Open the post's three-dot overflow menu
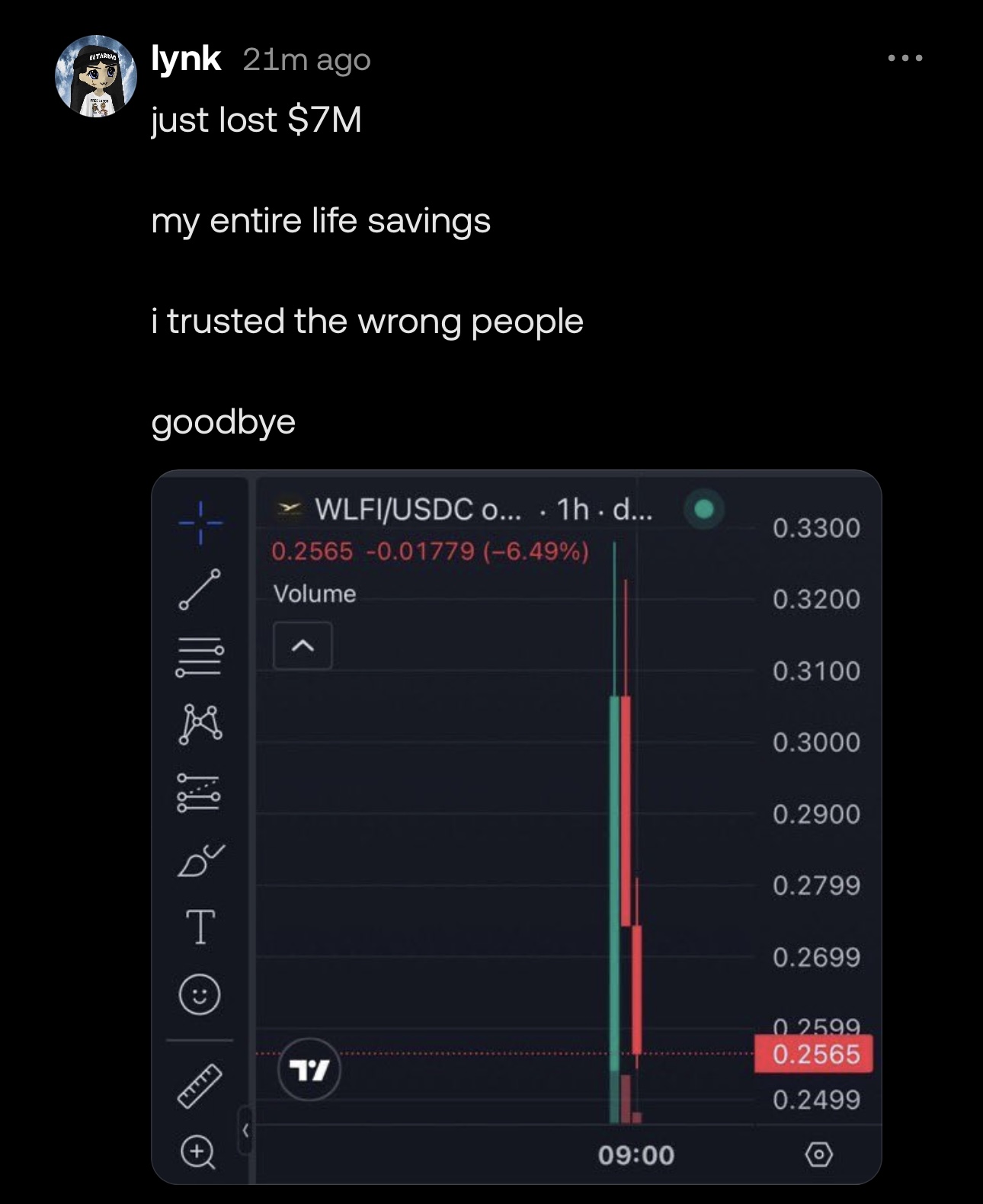This screenshot has width=983, height=1204. [x=905, y=58]
